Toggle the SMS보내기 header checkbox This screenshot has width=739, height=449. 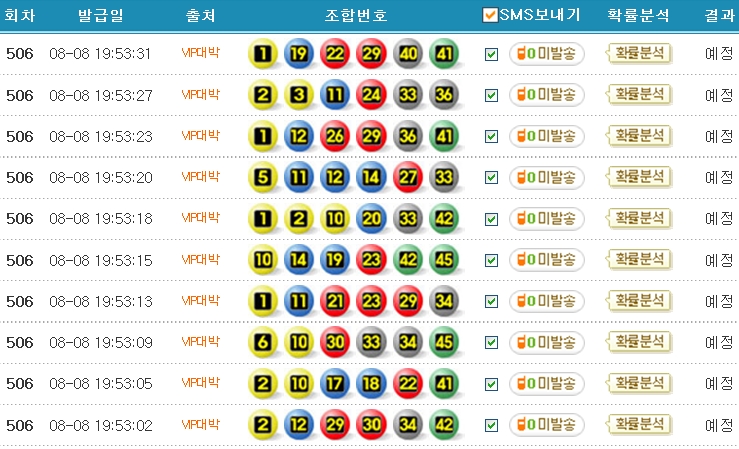pos(490,15)
